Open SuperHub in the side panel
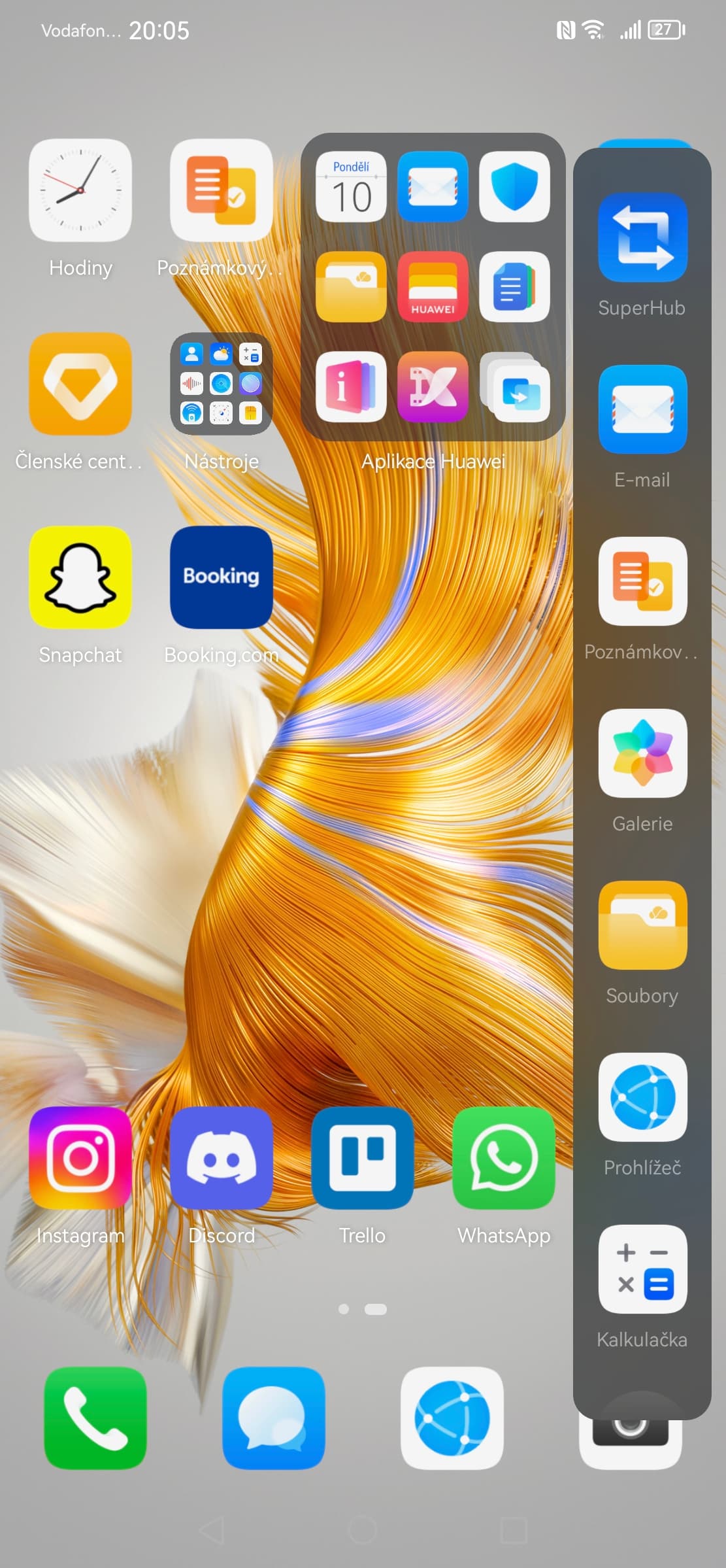The height and width of the screenshot is (1568, 726). point(642,237)
